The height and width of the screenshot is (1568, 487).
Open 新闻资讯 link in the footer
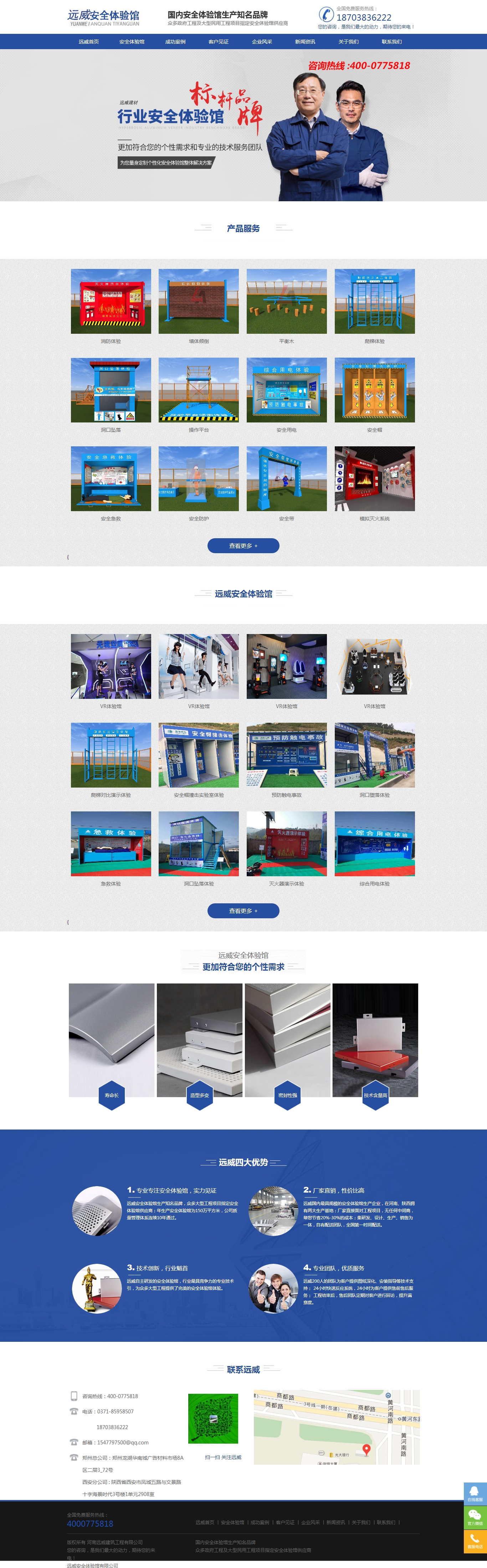click(335, 1522)
